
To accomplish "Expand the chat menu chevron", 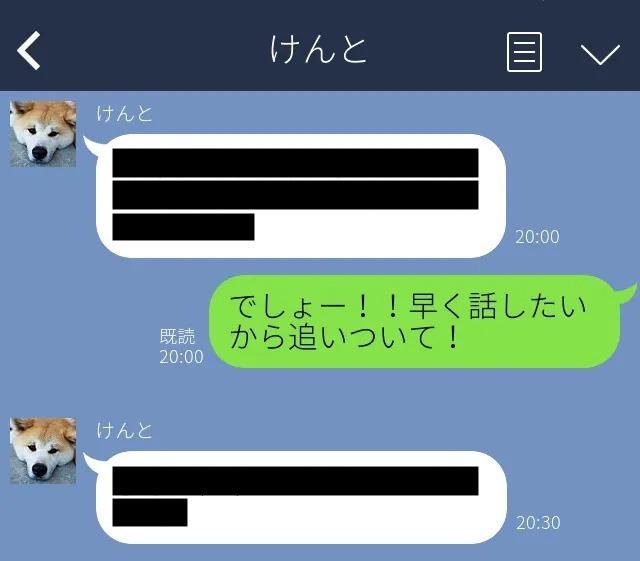I will pos(600,53).
